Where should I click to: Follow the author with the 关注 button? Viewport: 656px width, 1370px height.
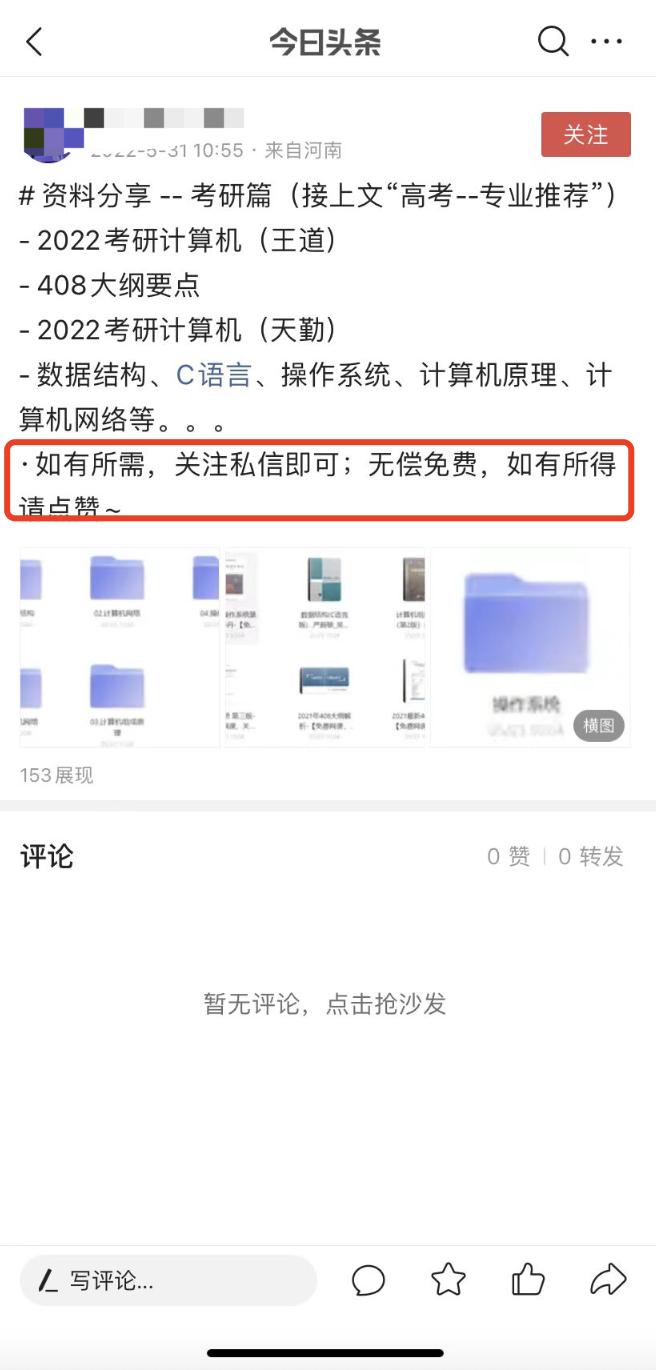[x=585, y=135]
